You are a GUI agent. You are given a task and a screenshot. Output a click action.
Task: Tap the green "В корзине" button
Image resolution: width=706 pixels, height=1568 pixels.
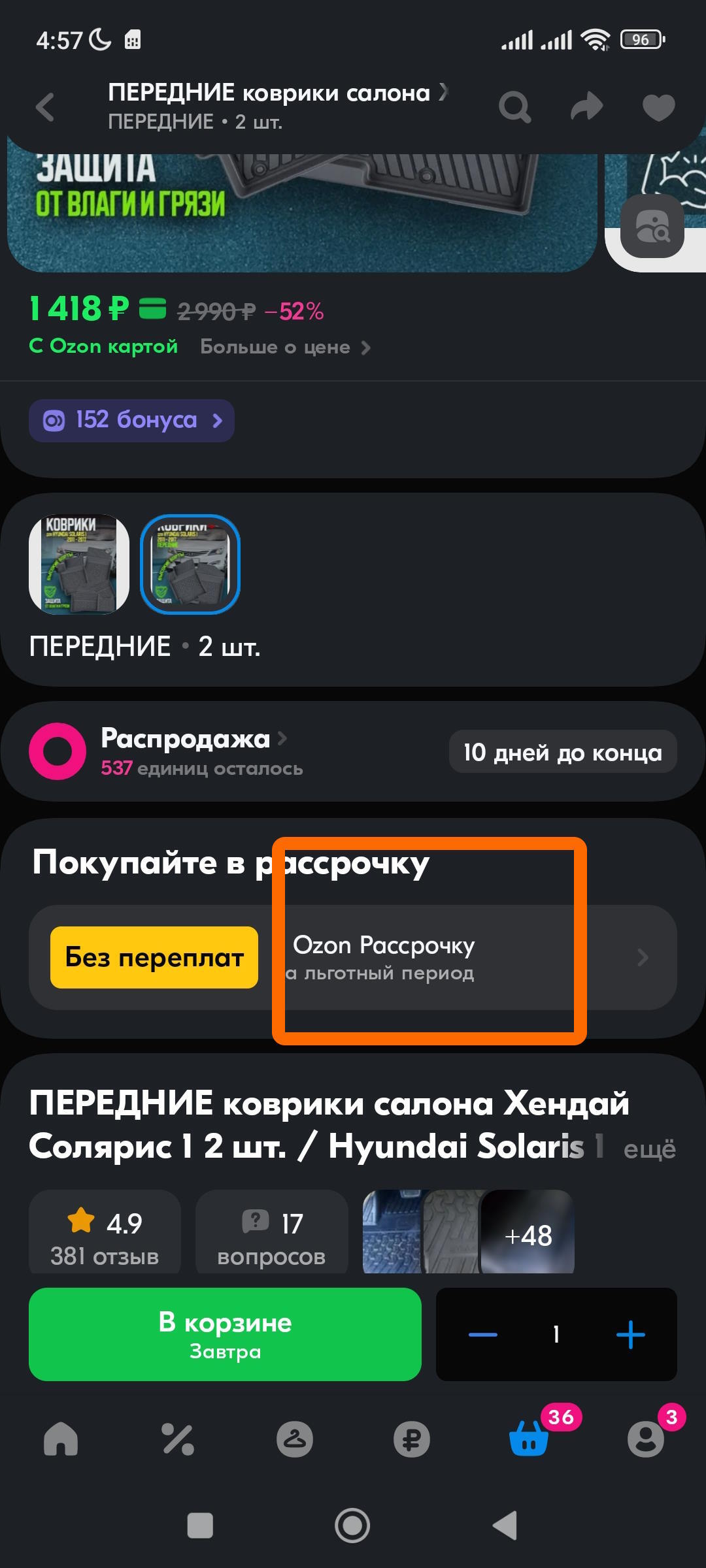(225, 1334)
